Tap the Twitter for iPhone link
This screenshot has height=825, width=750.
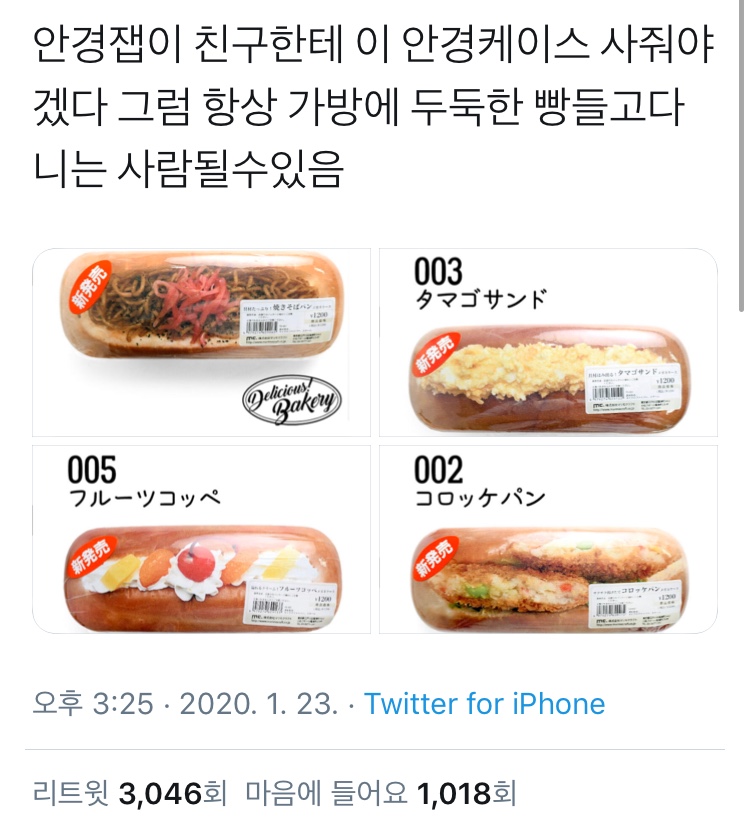pyautogui.click(x=484, y=703)
